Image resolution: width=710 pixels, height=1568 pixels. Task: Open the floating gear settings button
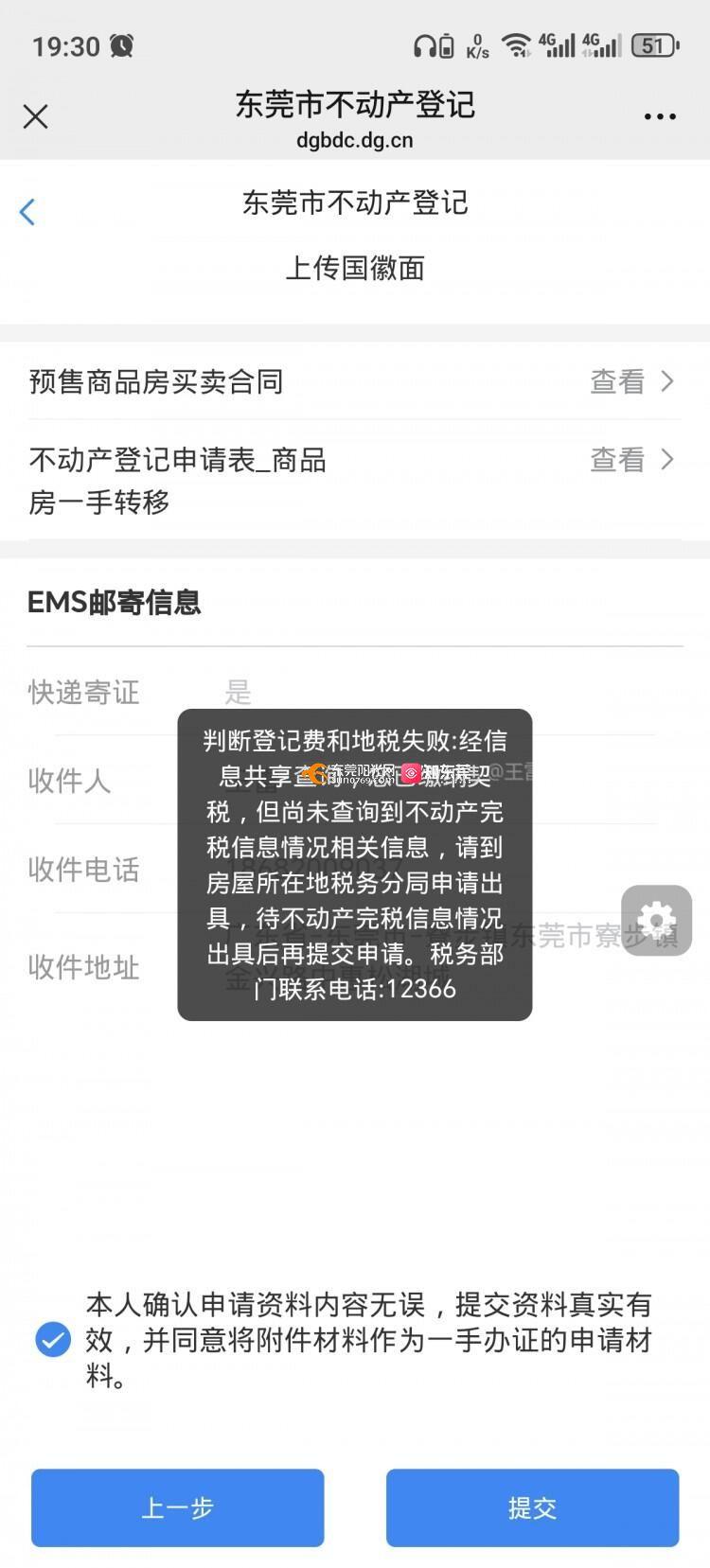click(657, 920)
